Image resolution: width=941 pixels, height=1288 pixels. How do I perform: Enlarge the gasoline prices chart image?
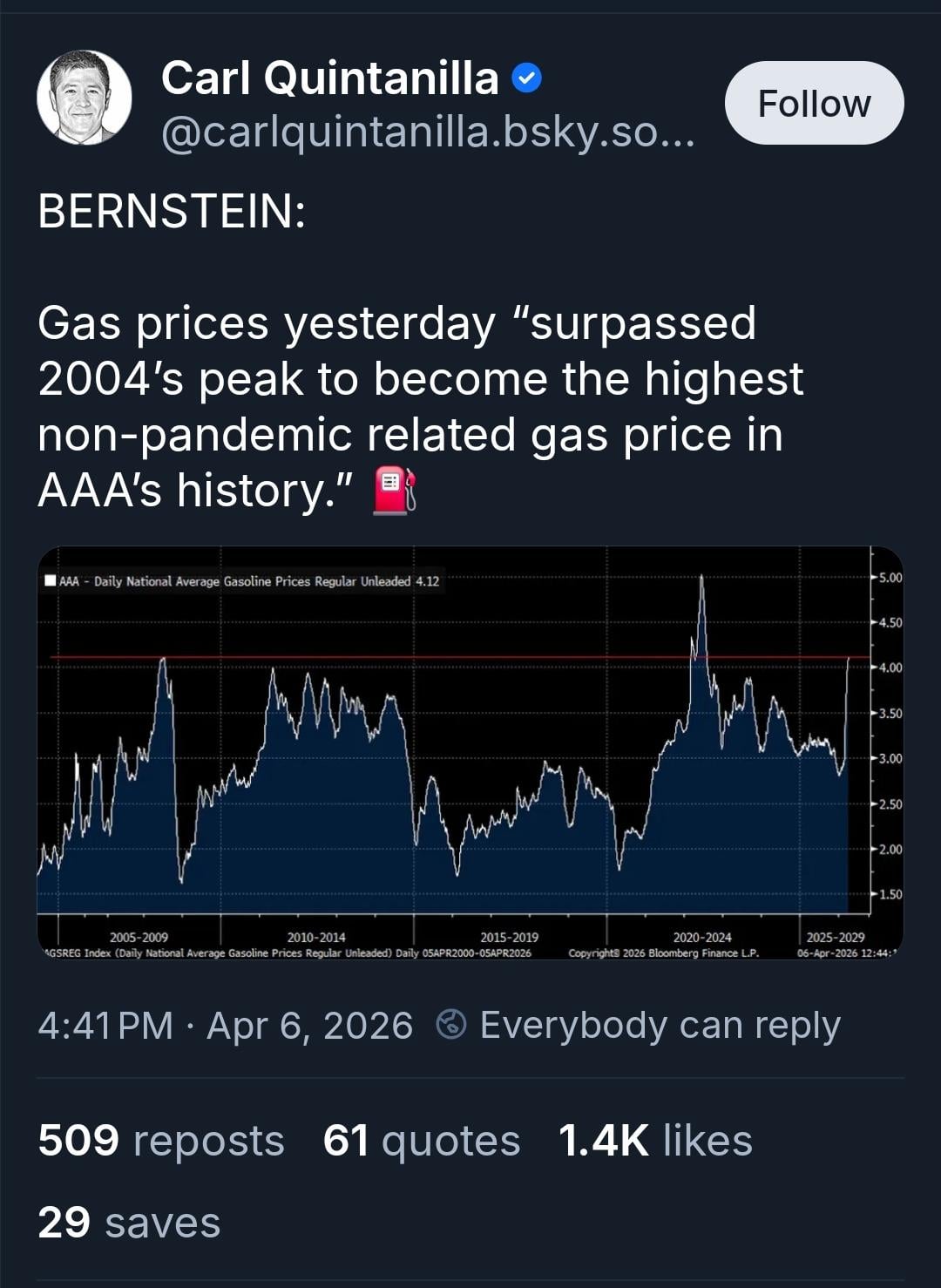click(470, 751)
